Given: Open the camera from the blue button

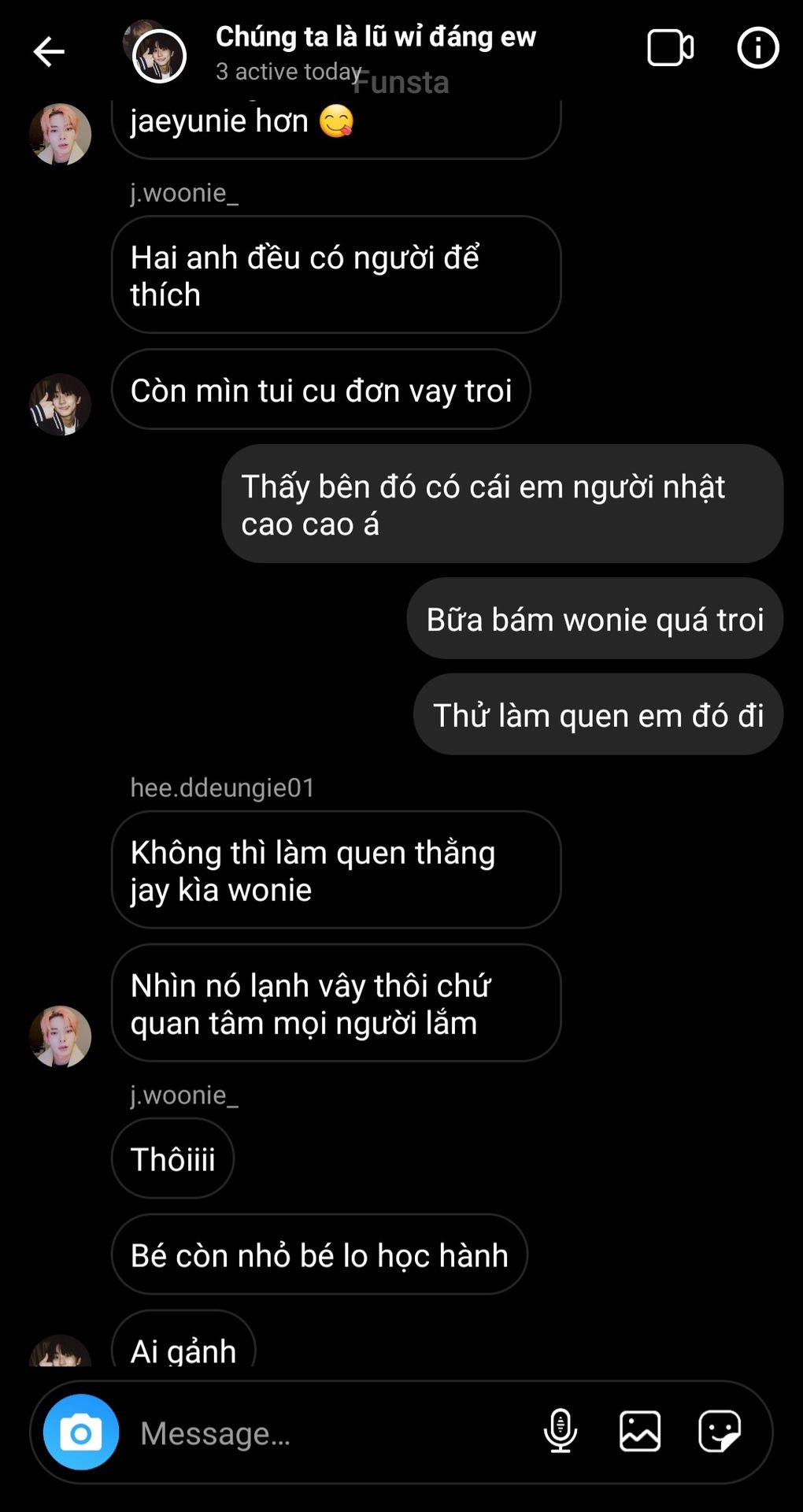Looking at the screenshot, I should click(x=81, y=1432).
